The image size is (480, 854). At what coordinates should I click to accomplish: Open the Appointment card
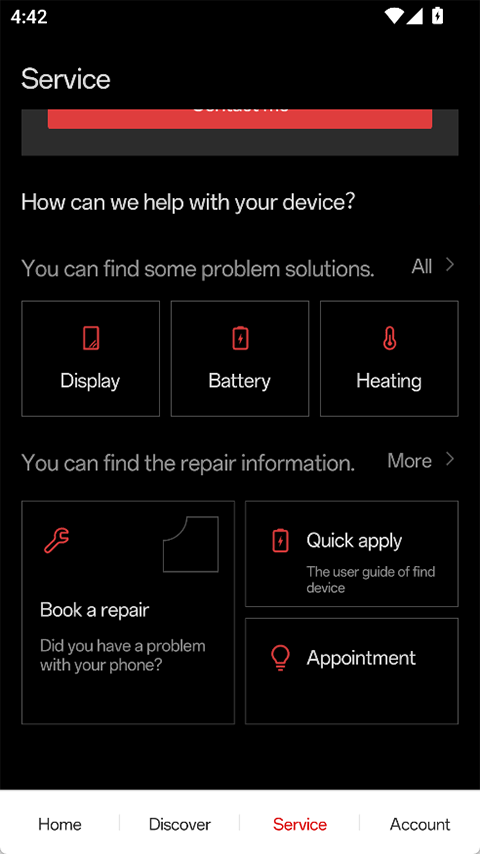[351, 671]
